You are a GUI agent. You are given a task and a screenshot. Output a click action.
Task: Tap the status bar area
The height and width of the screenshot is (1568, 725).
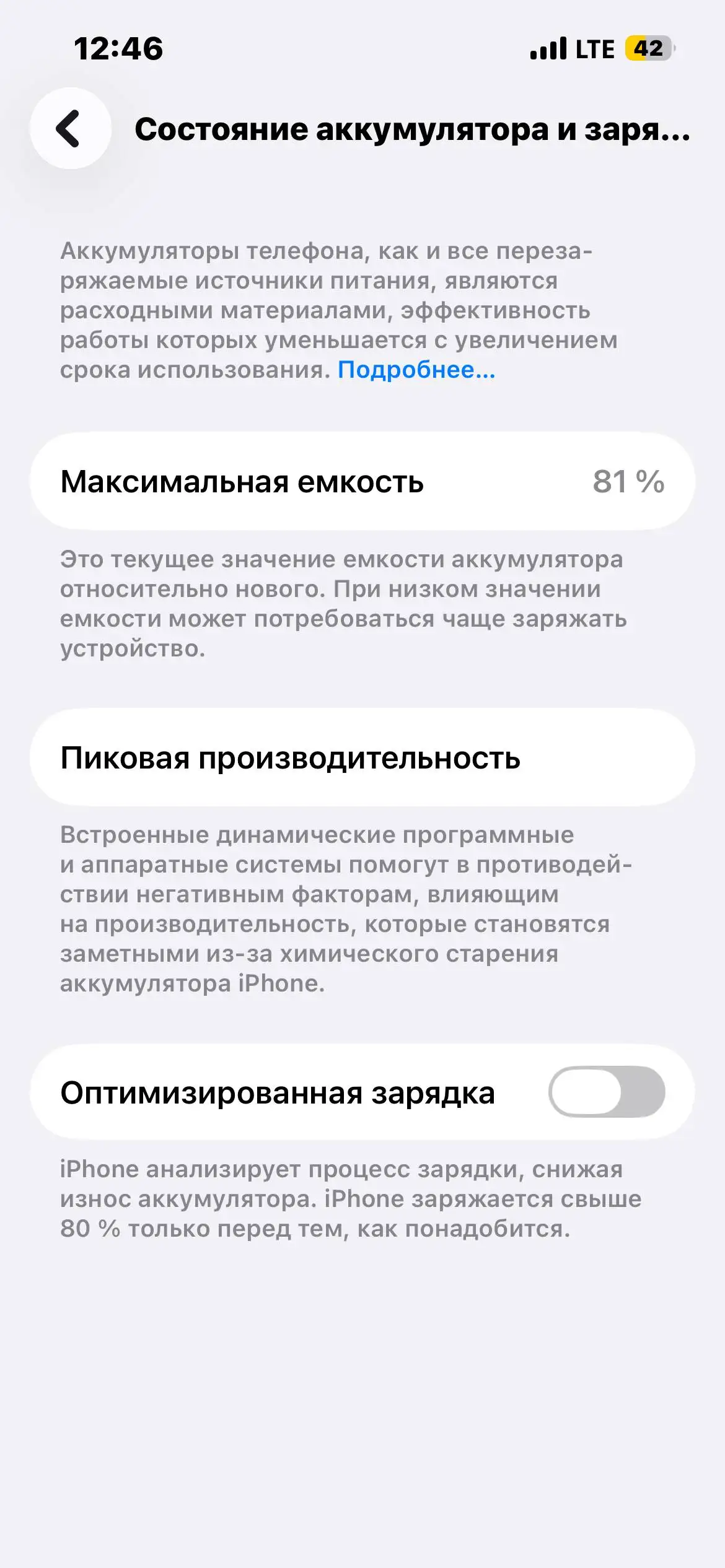[x=362, y=48]
